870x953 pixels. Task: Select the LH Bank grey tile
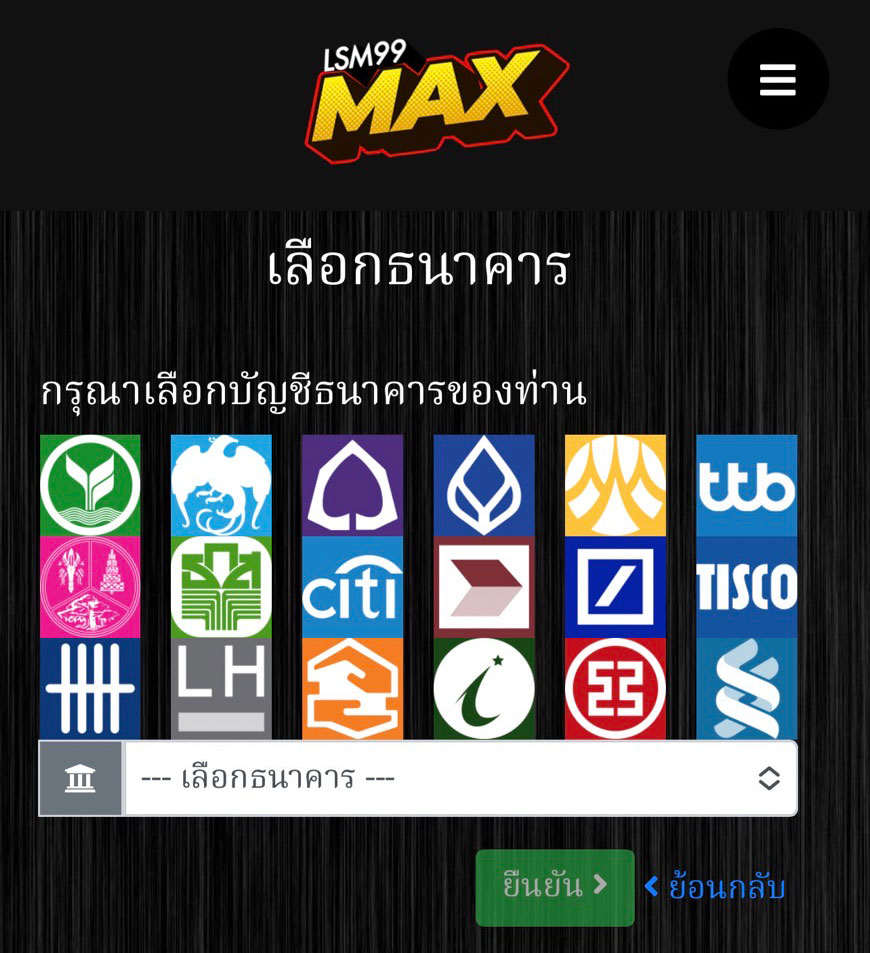221,688
